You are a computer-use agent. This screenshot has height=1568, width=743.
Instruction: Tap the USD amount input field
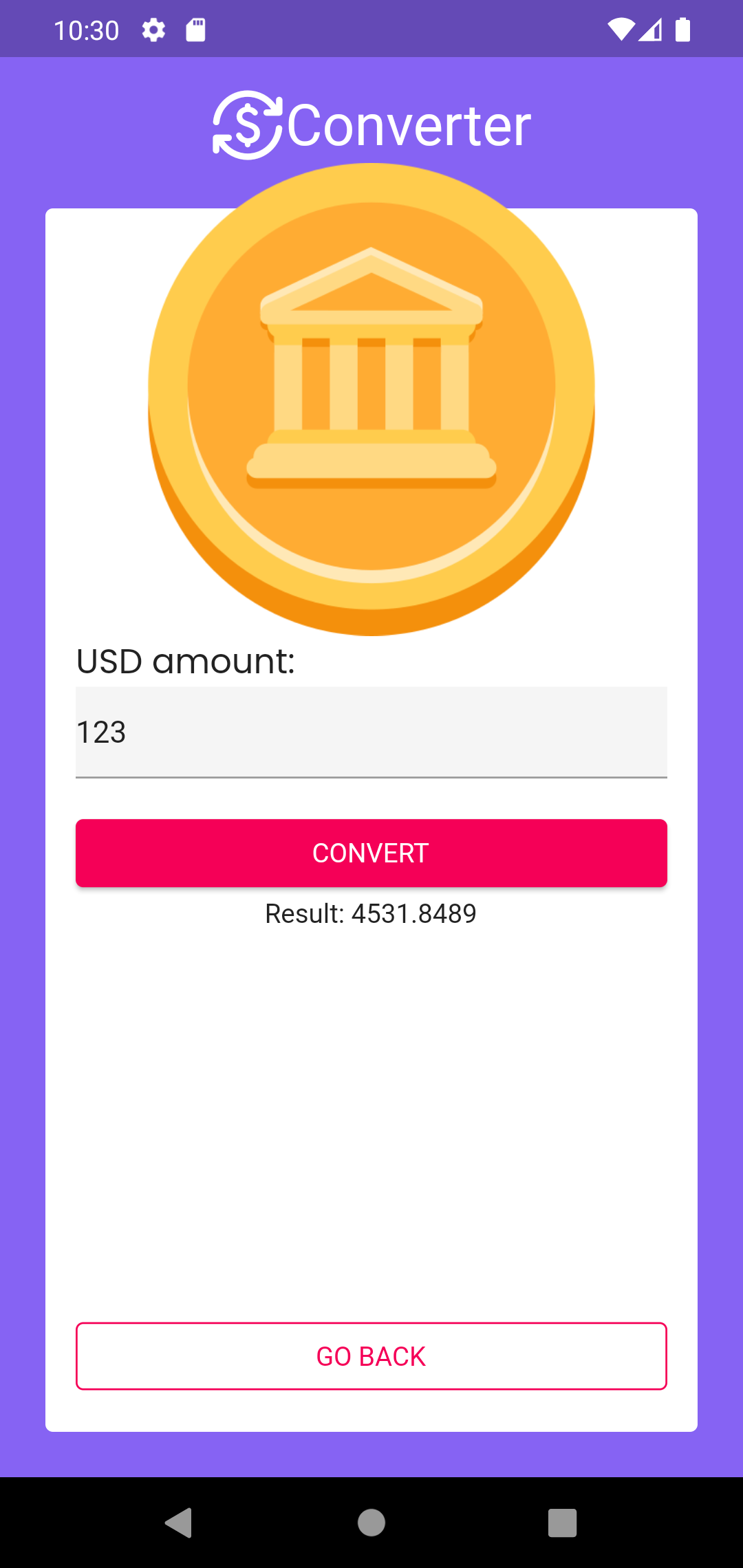point(371,732)
